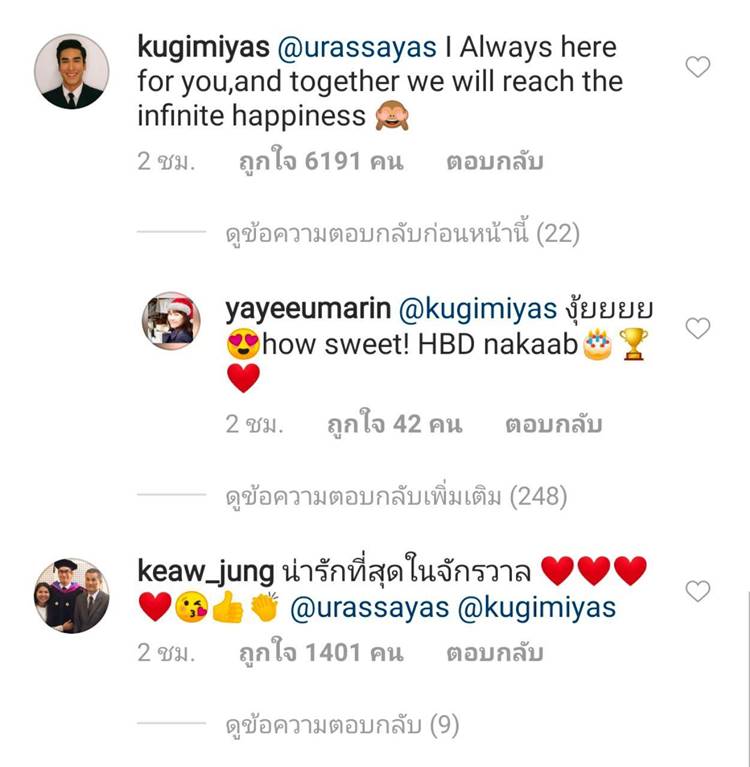Open the keaw_jung username link

[x=205, y=572]
